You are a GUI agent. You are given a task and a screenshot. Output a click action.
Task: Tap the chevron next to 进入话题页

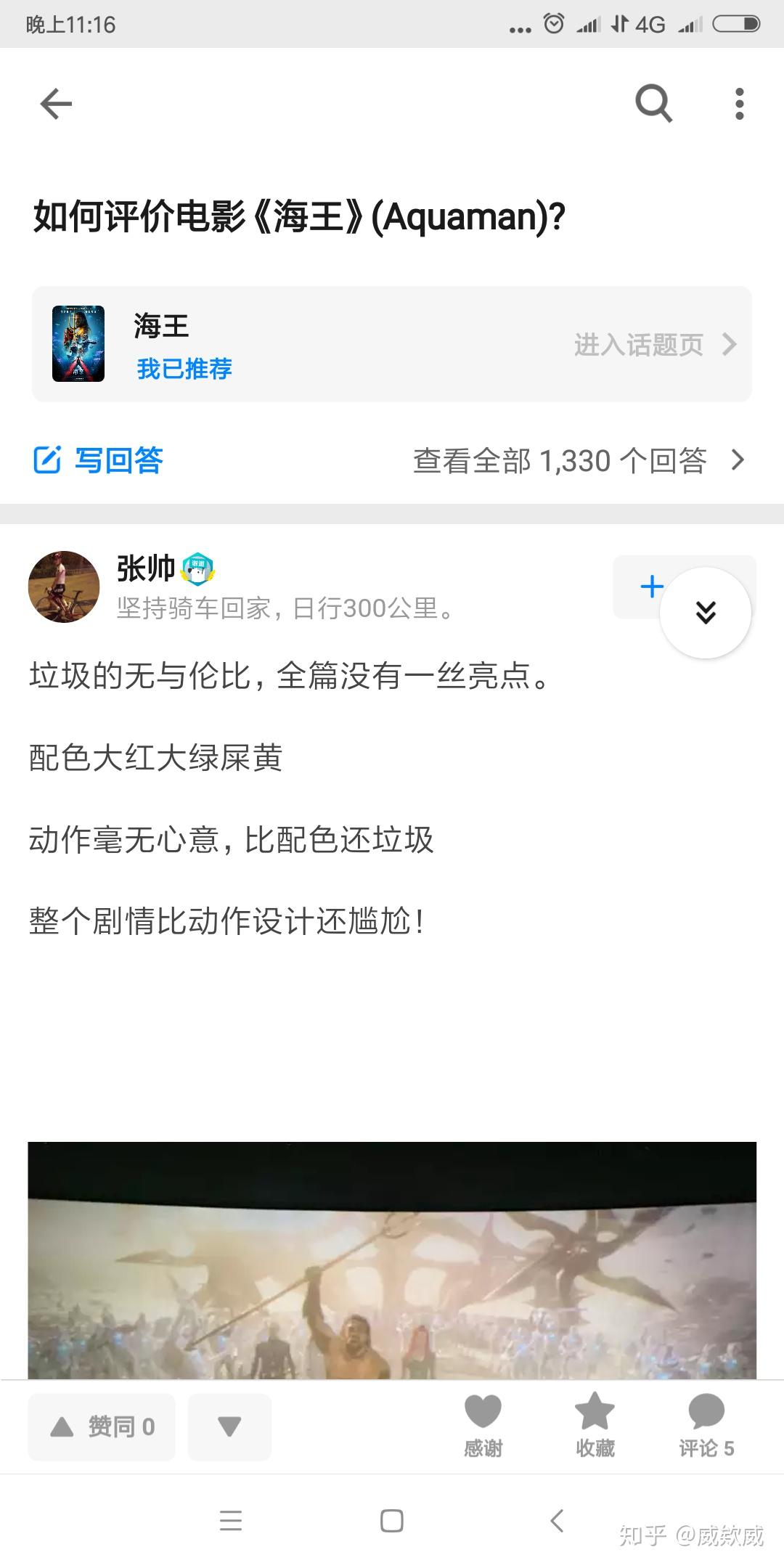click(730, 345)
